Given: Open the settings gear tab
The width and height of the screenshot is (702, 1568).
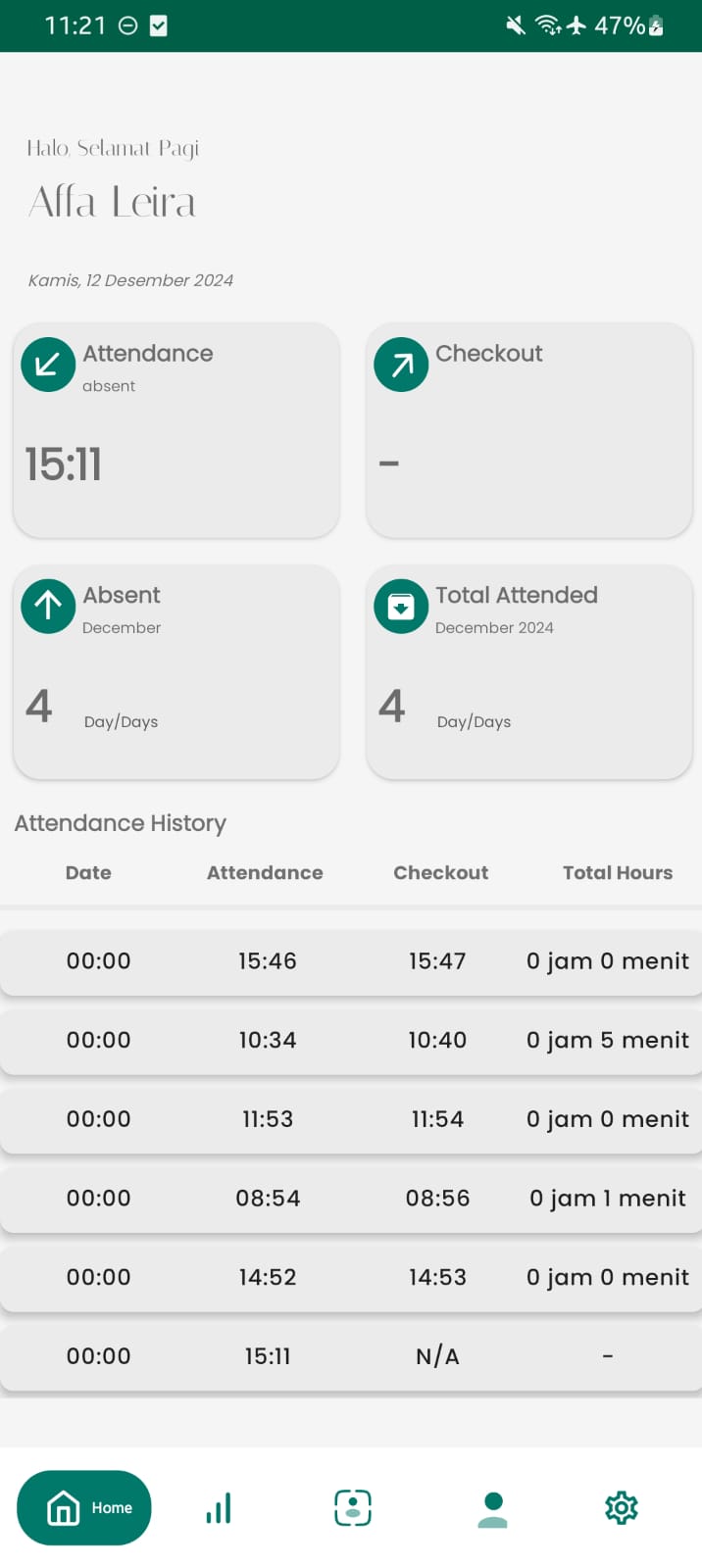Looking at the screenshot, I should pos(622,1507).
